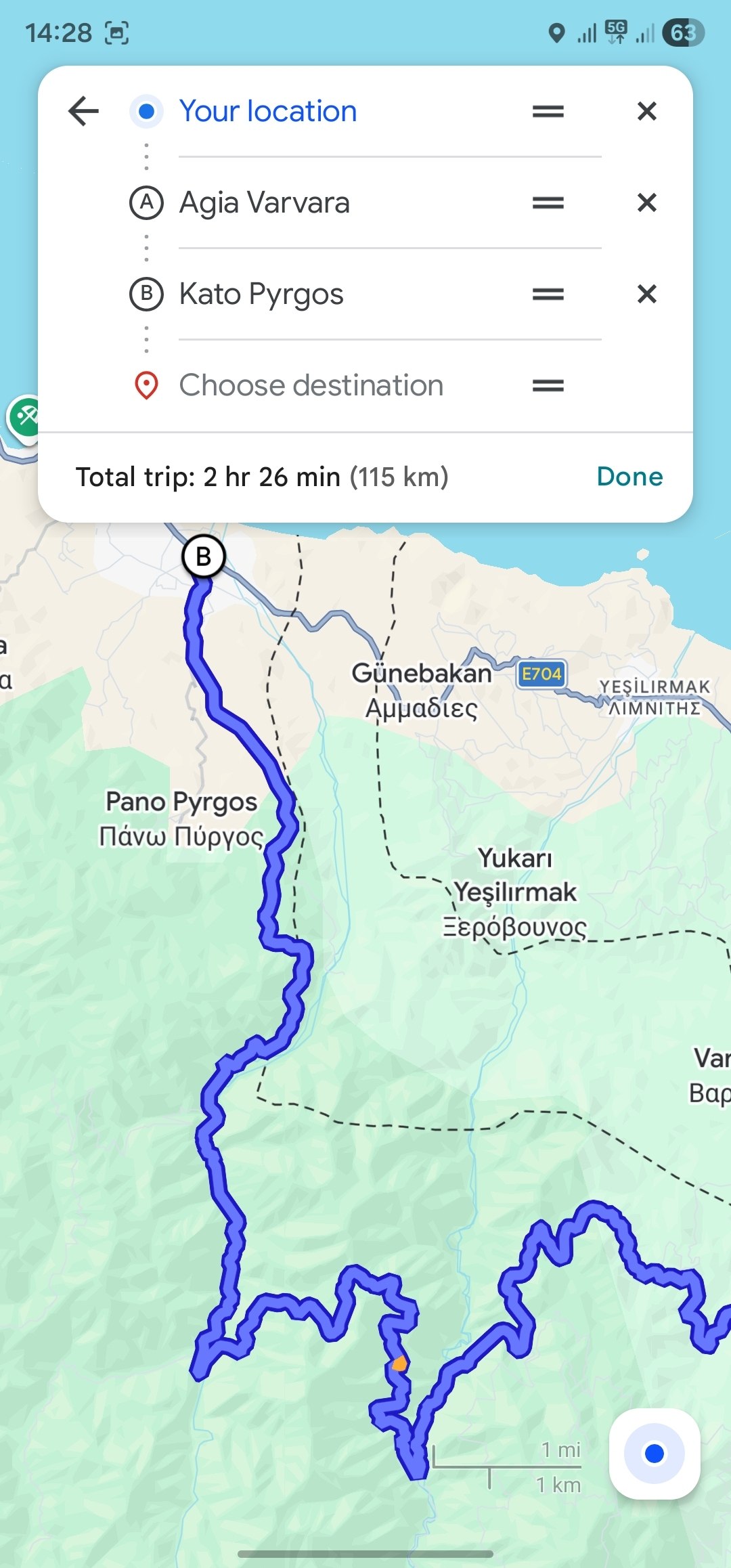The width and height of the screenshot is (731, 1568).
Task: Tap the reorder handle next to Agia Varvara
Action: pos(548,202)
